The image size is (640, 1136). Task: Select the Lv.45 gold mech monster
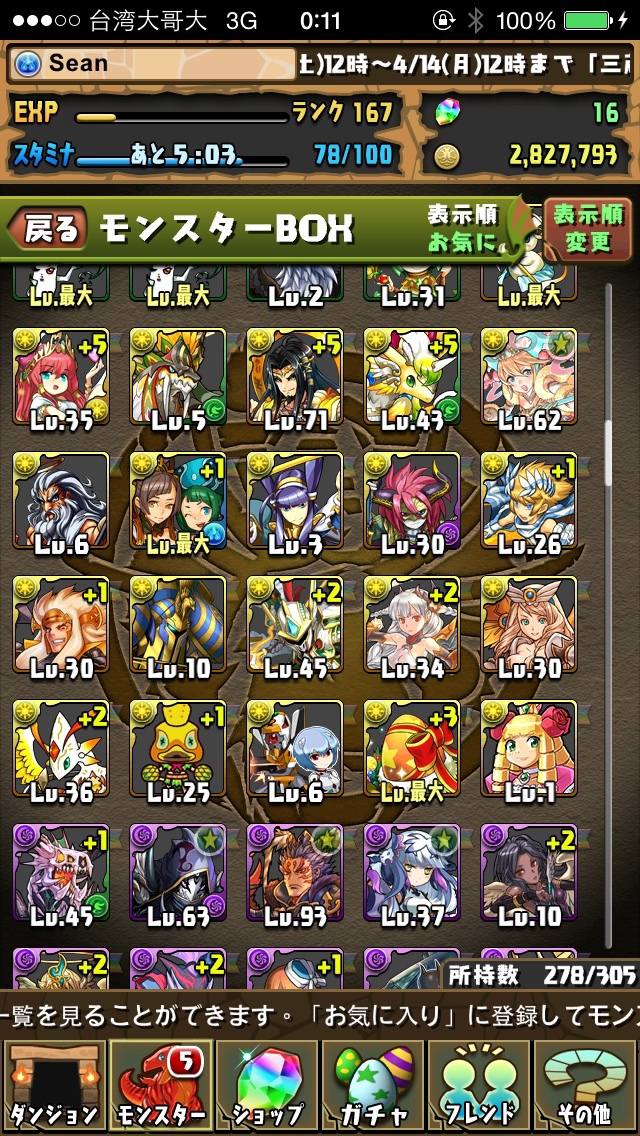pyautogui.click(x=294, y=625)
